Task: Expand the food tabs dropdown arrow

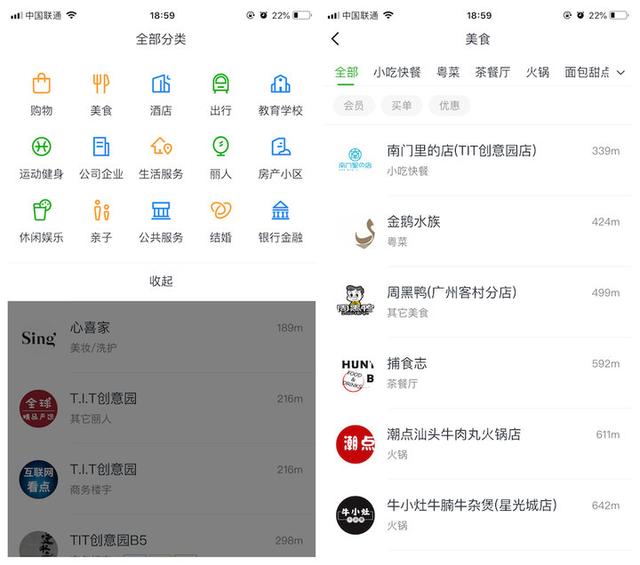Action: (620, 72)
